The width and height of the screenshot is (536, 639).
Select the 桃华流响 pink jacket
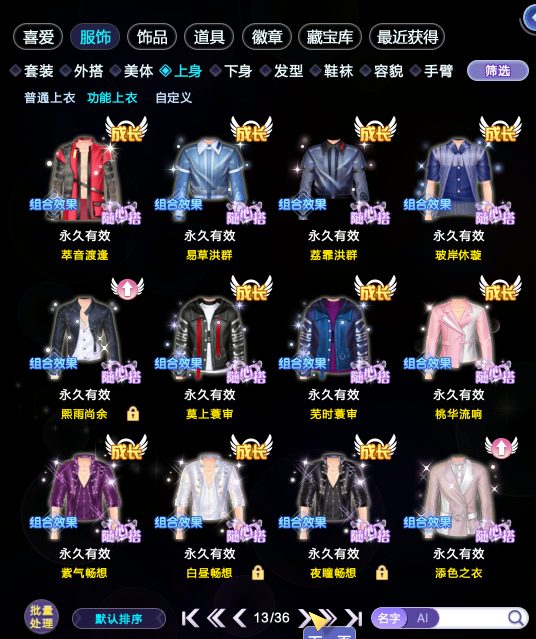coord(458,348)
